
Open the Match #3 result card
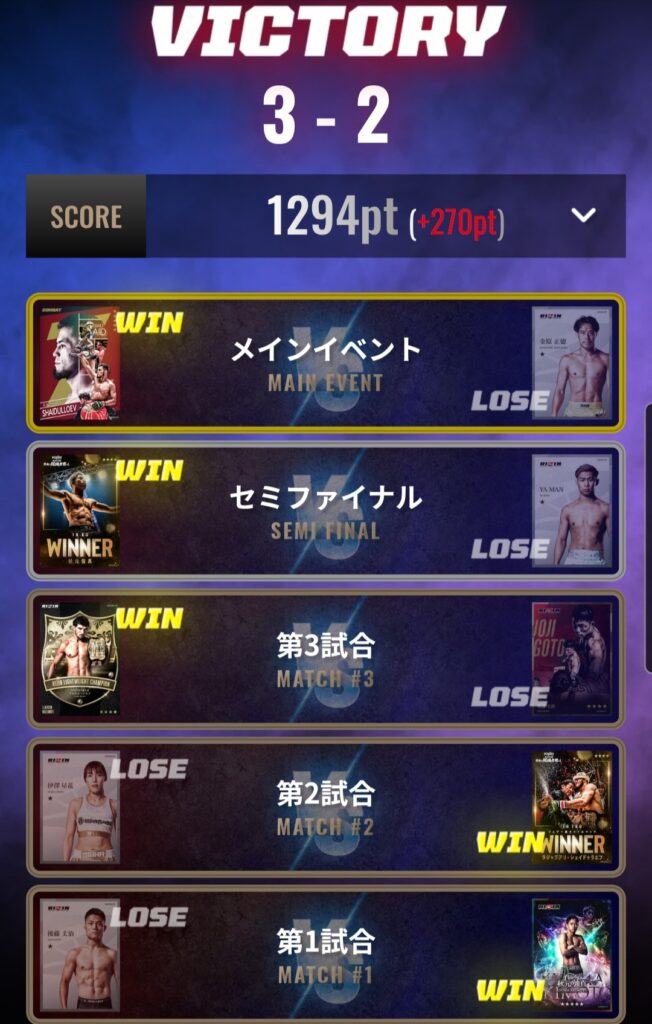pyautogui.click(x=326, y=658)
